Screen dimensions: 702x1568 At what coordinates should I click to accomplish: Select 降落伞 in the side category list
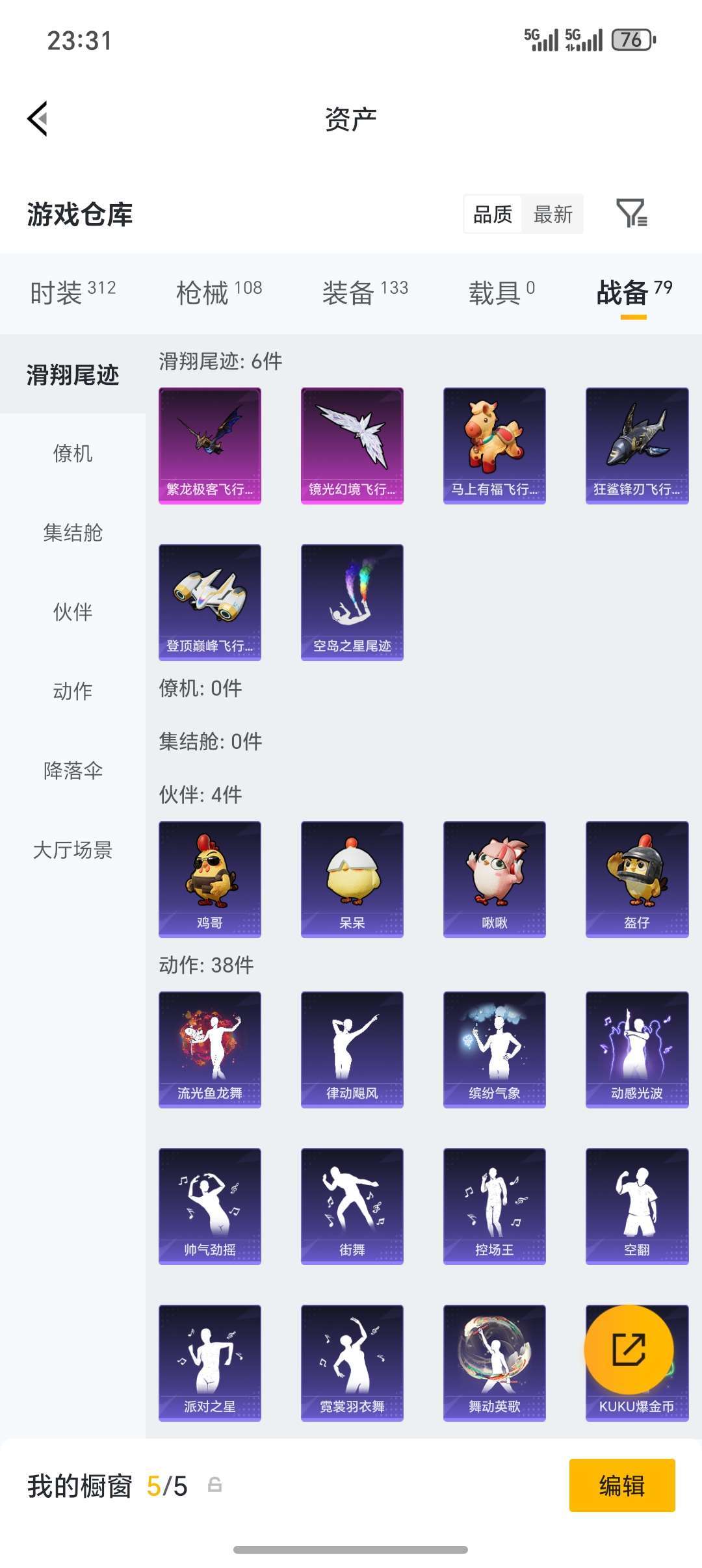tap(73, 770)
